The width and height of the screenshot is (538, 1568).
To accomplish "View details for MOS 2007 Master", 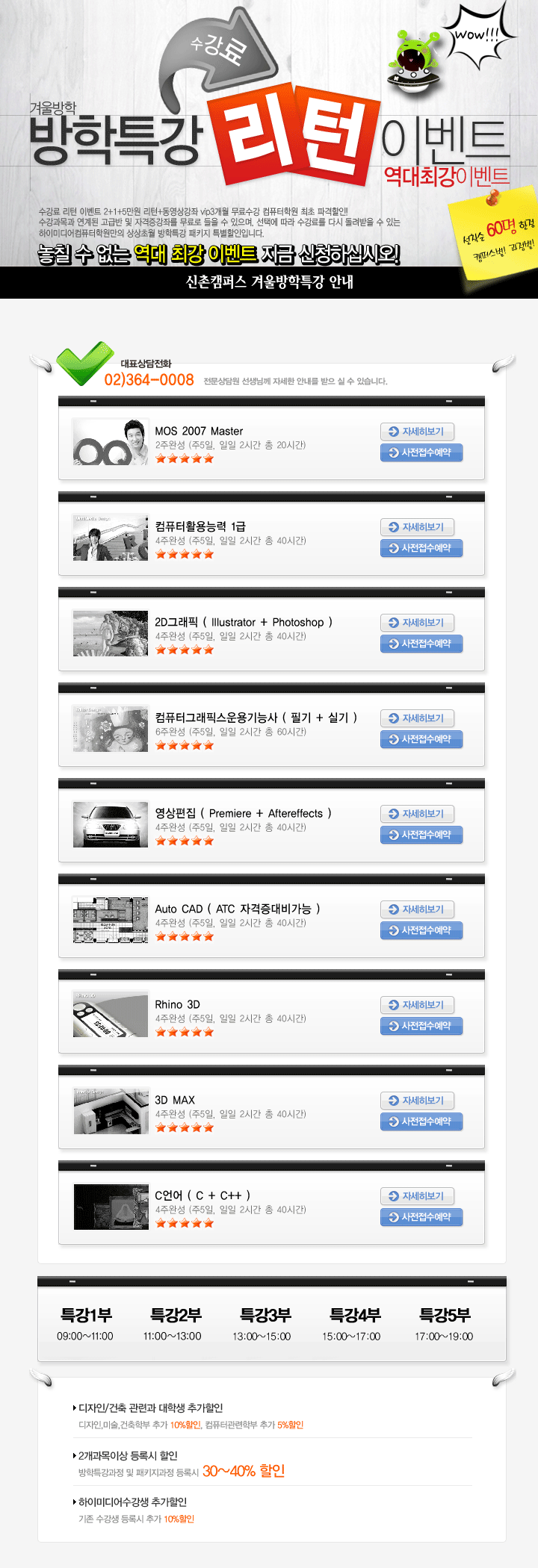I will coord(418,432).
